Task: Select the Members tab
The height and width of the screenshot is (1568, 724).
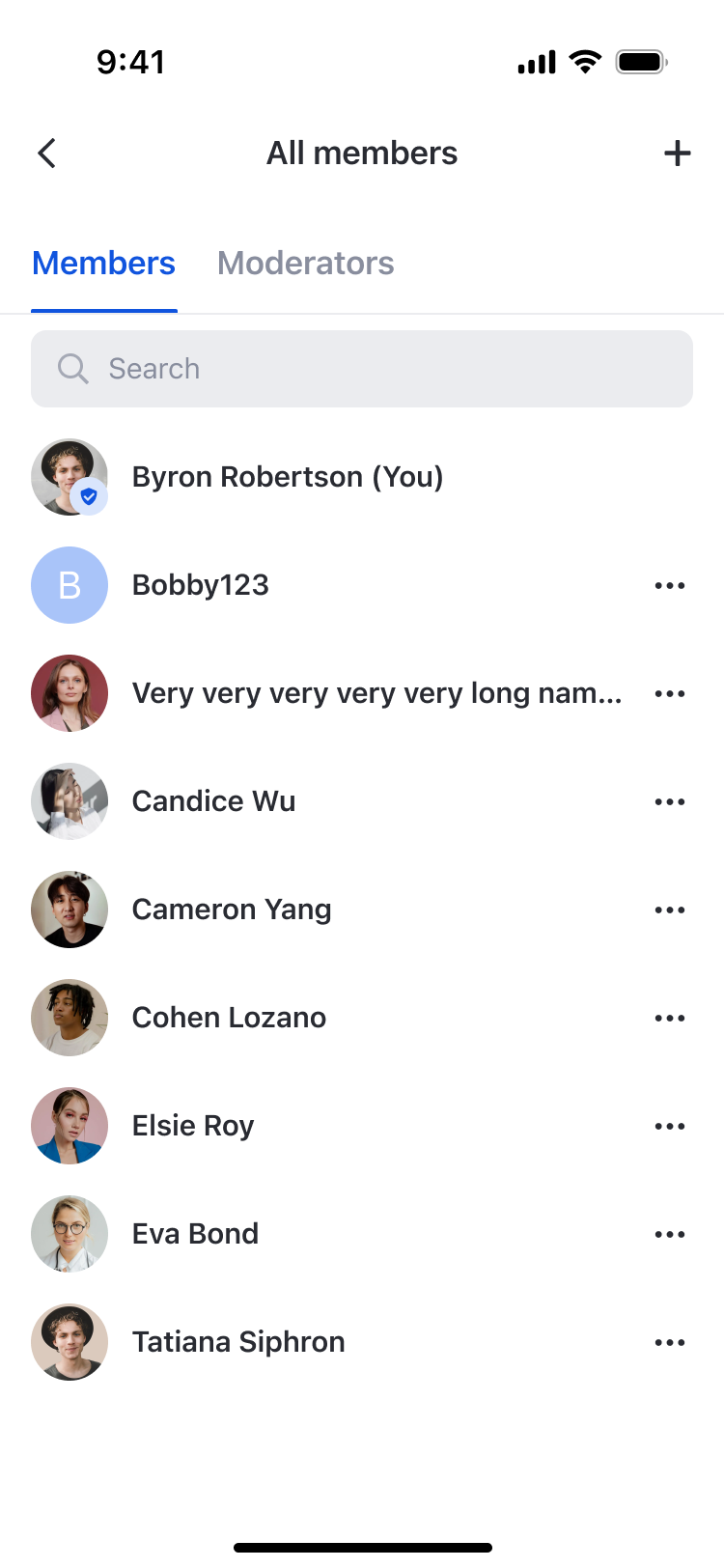Action: coord(104,263)
